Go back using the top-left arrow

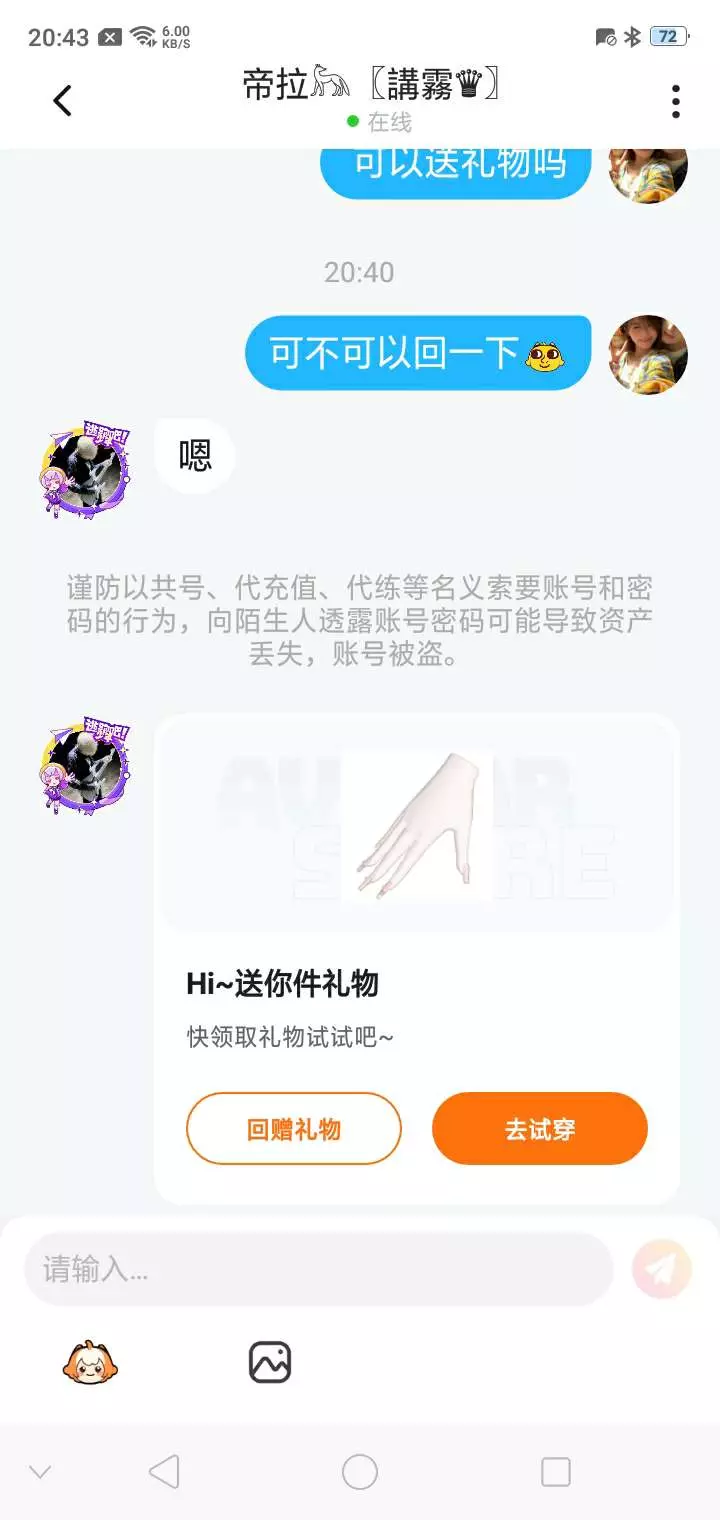click(62, 100)
